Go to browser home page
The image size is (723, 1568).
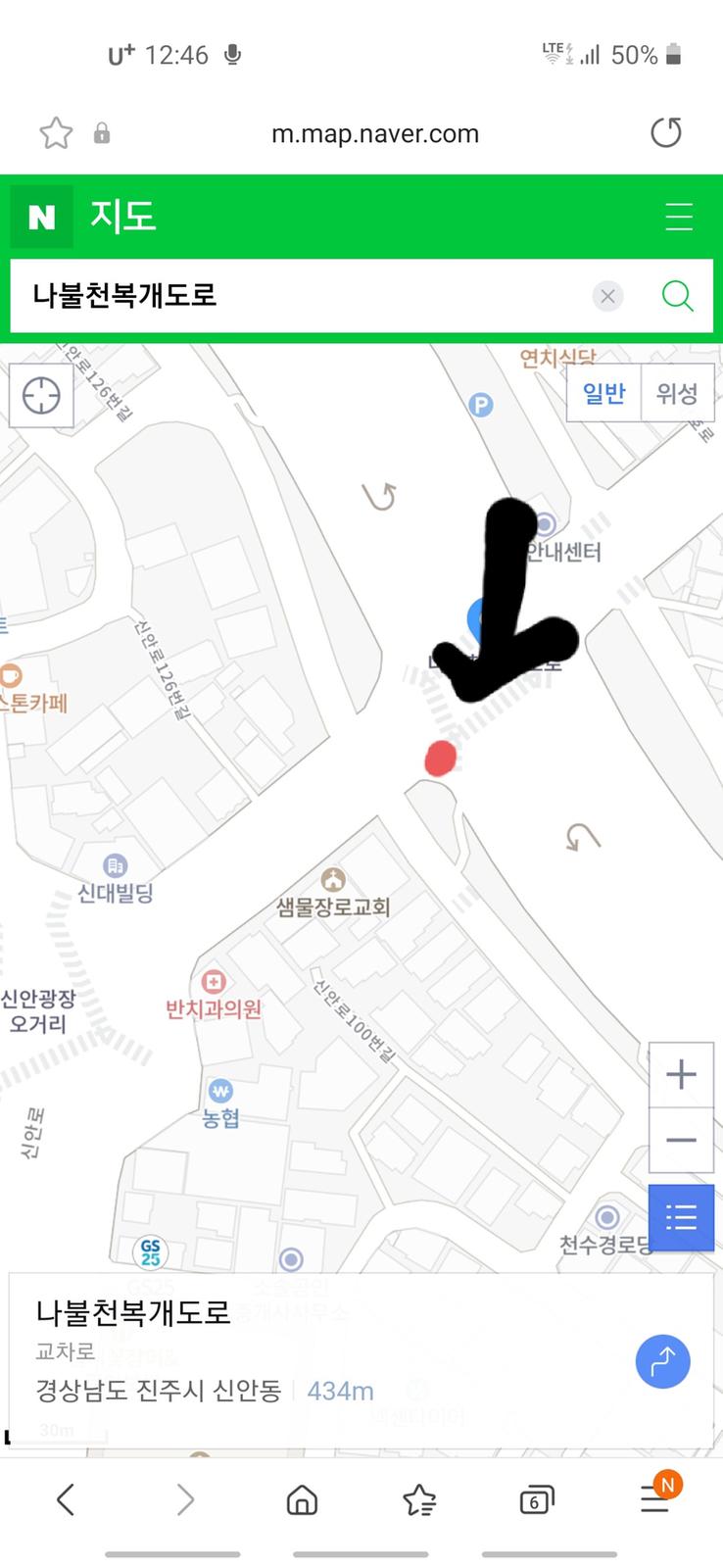click(x=302, y=1499)
